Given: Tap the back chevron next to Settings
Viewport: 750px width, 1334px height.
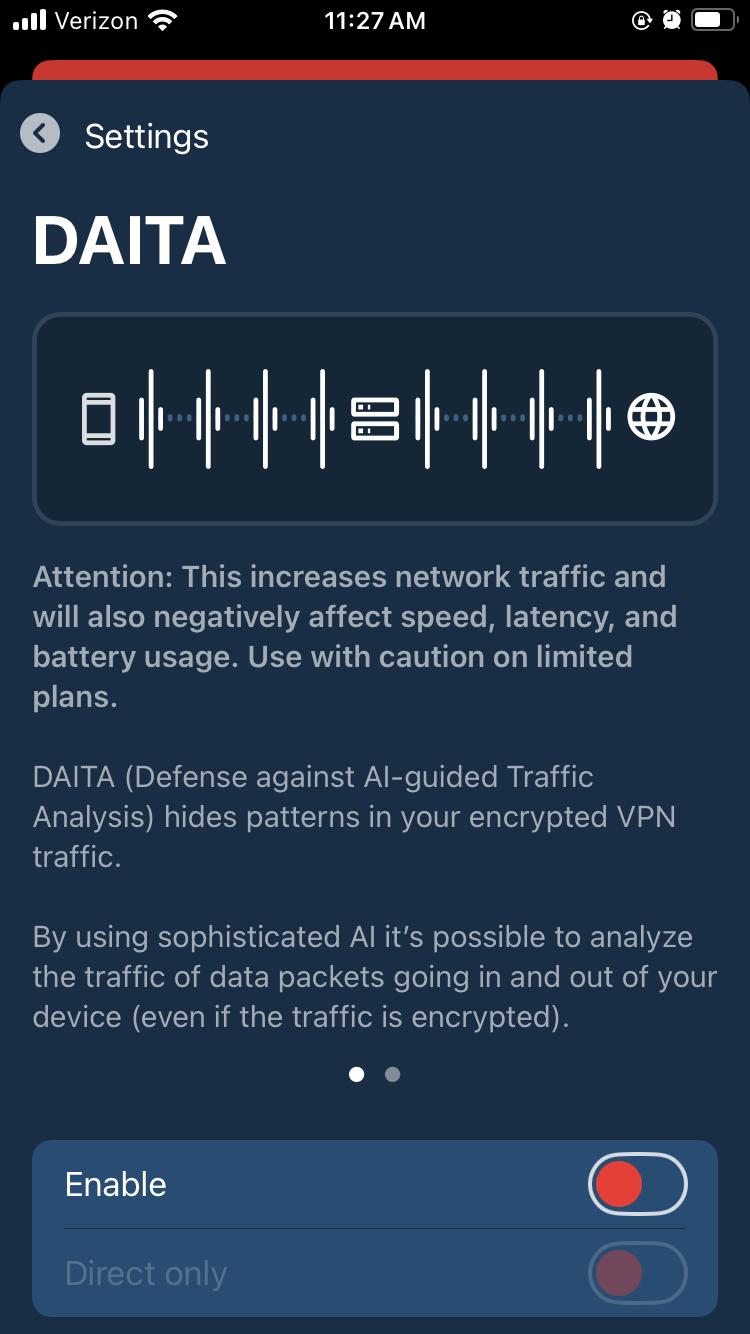Looking at the screenshot, I should pos(40,133).
